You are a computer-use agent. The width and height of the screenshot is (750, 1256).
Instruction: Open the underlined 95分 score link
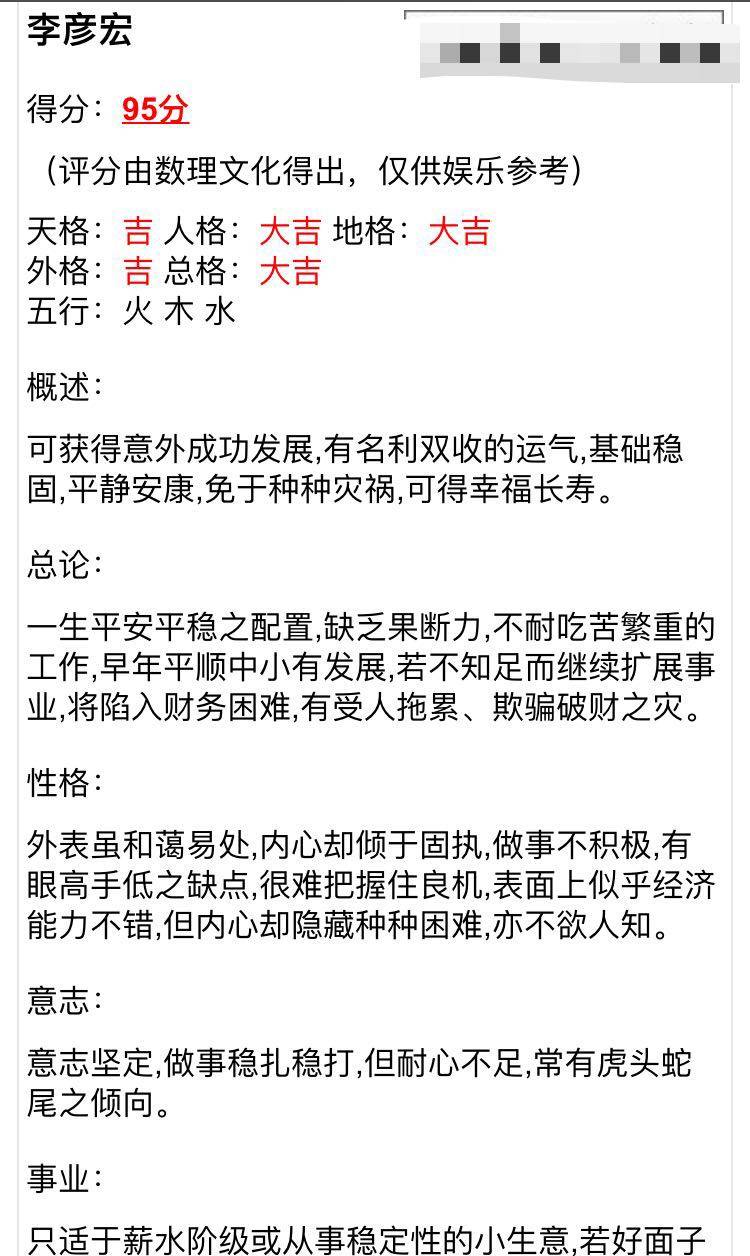[x=155, y=110]
